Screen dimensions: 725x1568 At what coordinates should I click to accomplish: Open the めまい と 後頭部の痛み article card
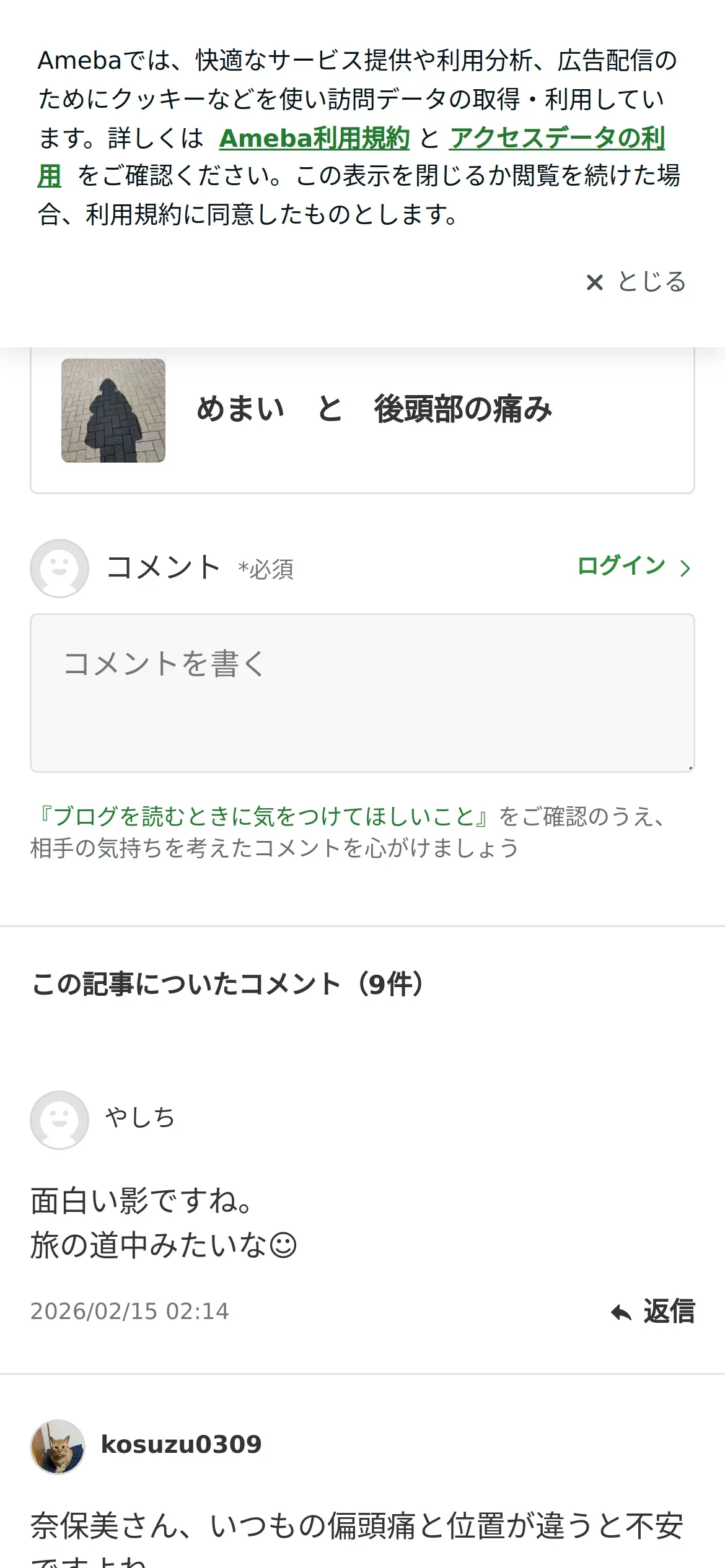pyautogui.click(x=362, y=411)
